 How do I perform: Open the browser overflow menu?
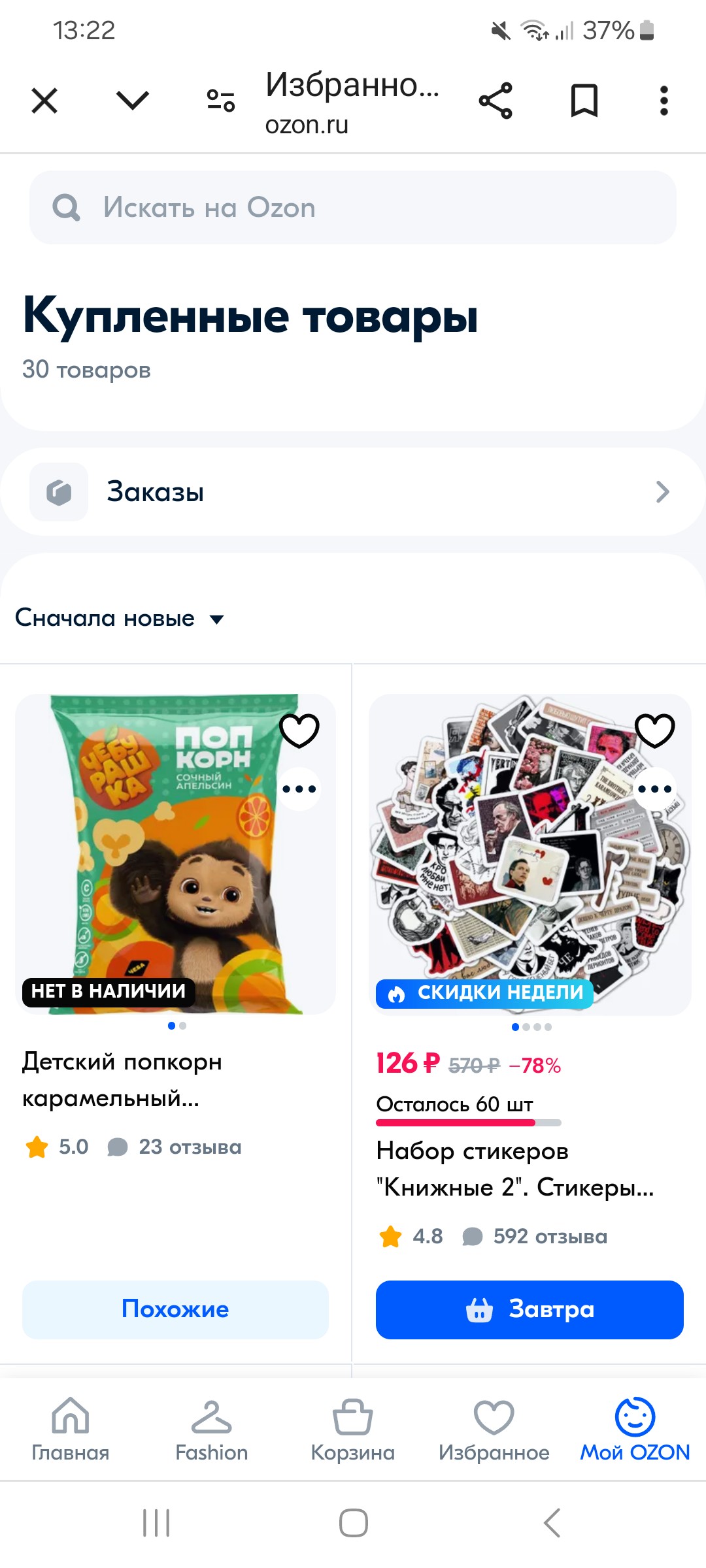[x=664, y=101]
